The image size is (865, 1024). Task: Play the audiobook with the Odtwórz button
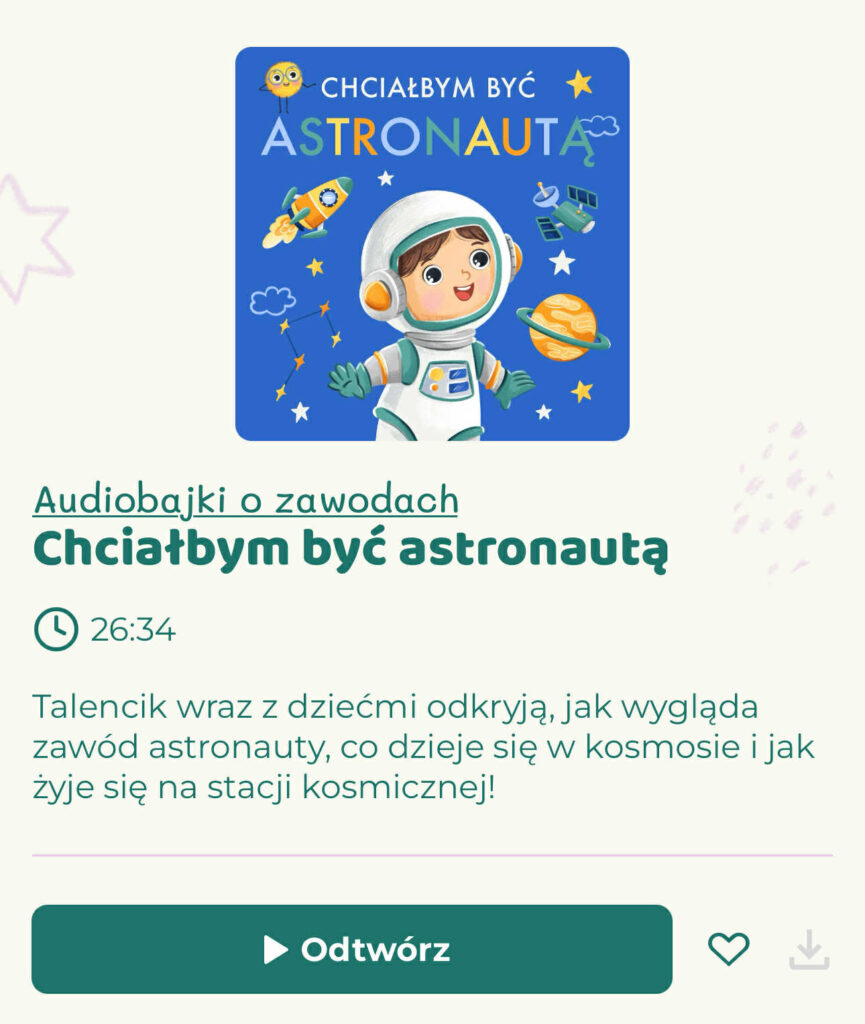[x=352, y=949]
